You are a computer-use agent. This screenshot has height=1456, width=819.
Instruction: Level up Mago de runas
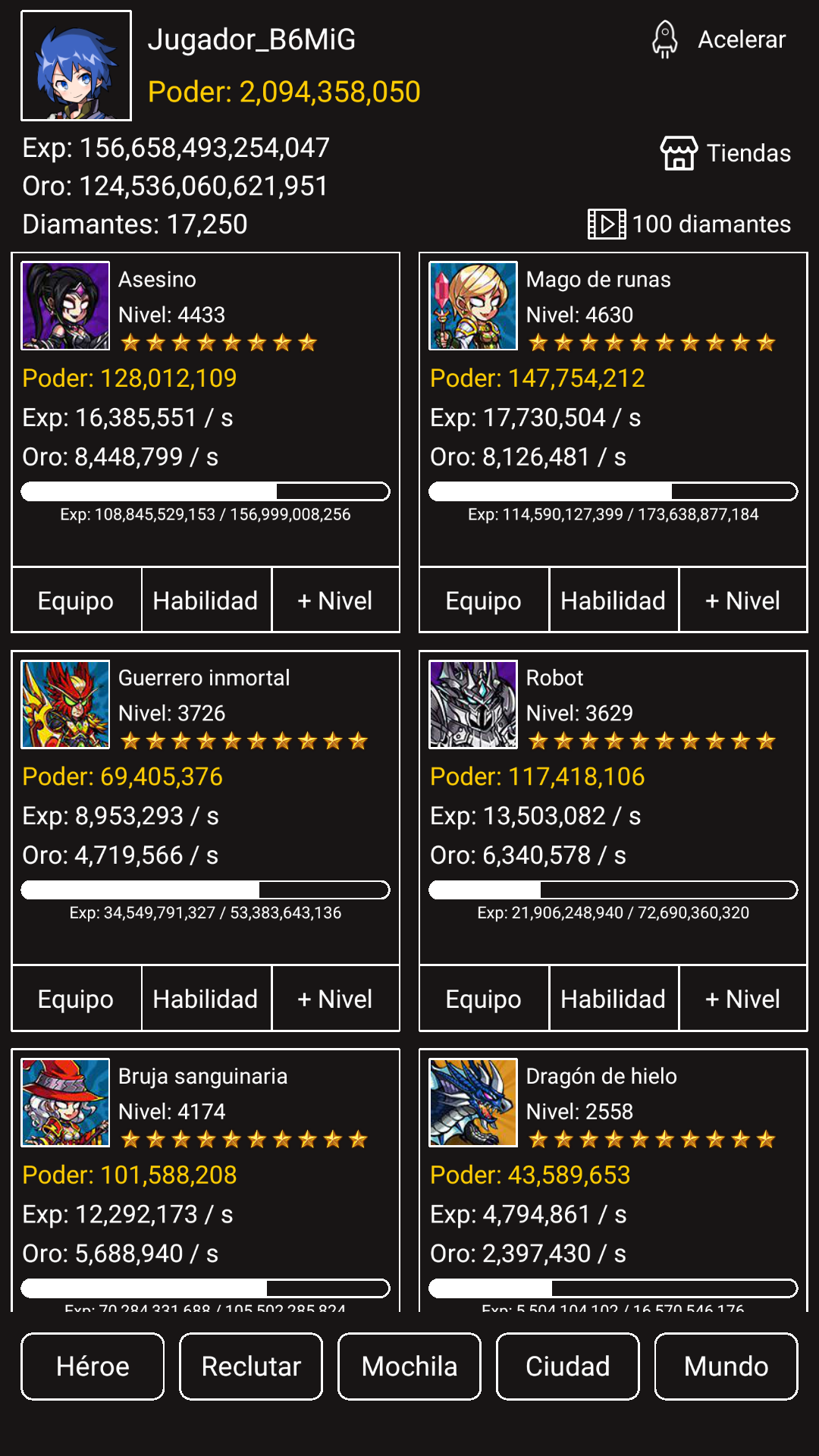click(743, 601)
